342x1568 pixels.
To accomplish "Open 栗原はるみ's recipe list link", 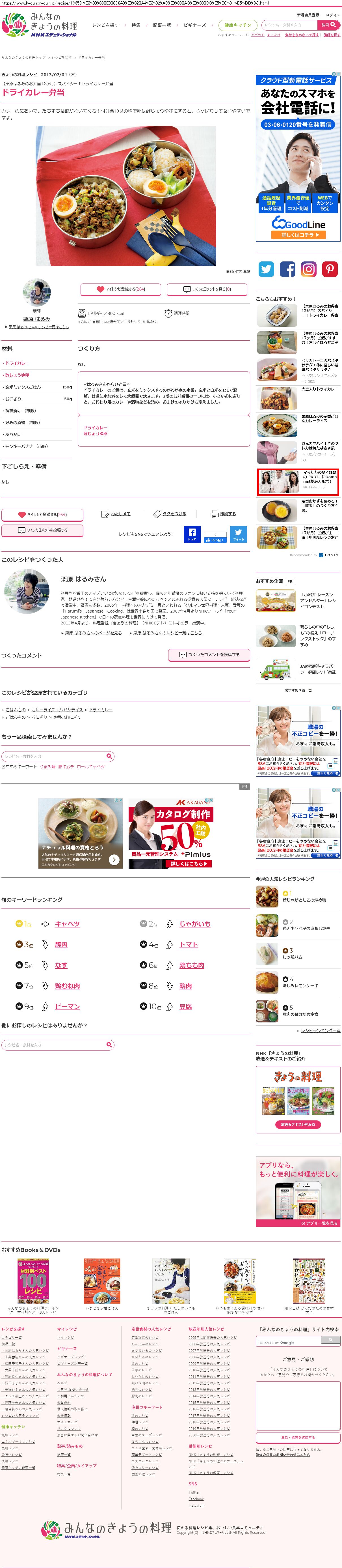I will click(38, 327).
